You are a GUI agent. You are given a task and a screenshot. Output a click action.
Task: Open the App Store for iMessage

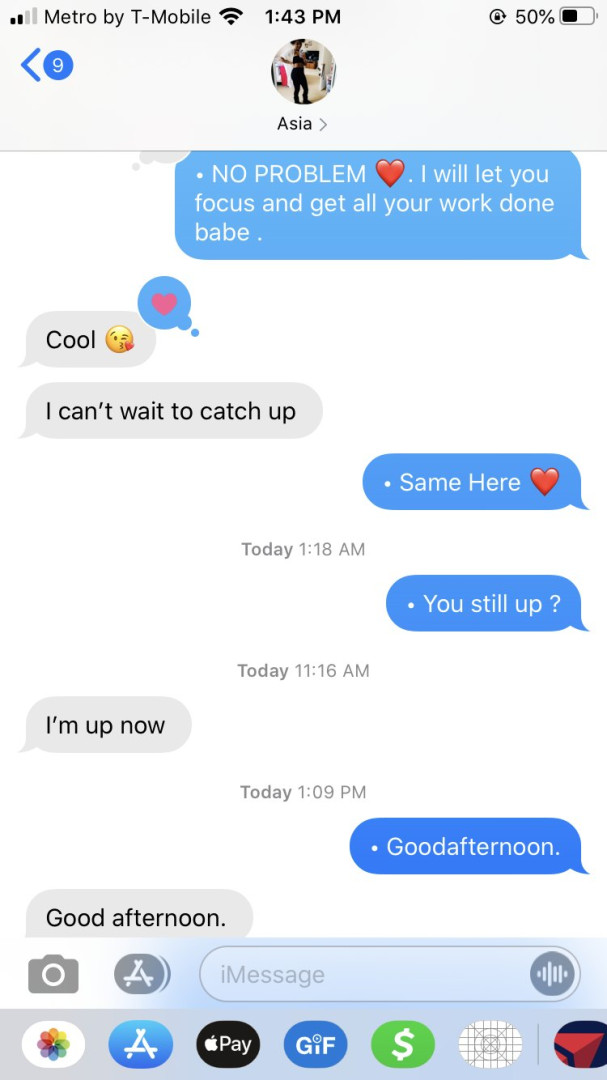[140, 1045]
